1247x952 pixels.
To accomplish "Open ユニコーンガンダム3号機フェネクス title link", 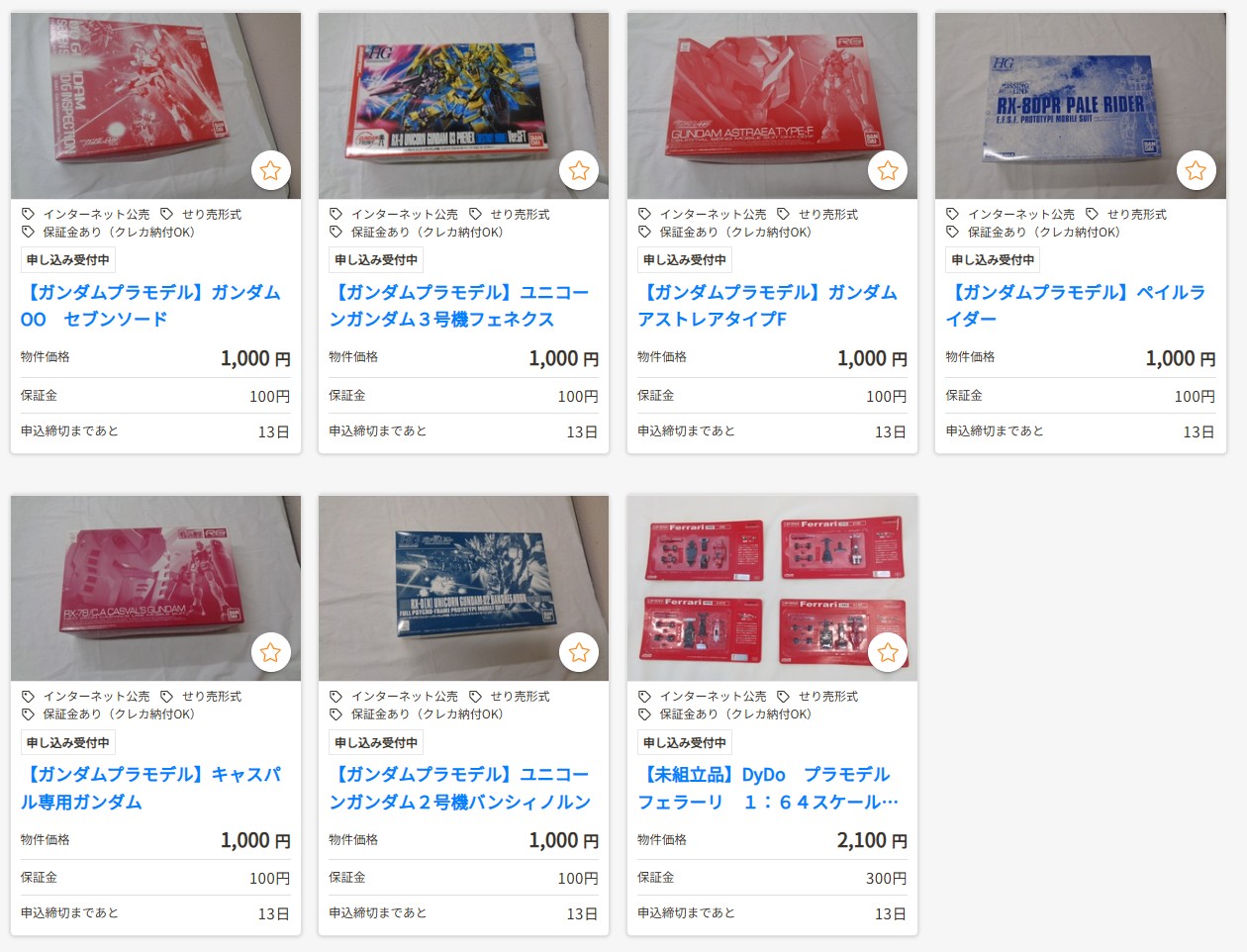I will tap(458, 306).
